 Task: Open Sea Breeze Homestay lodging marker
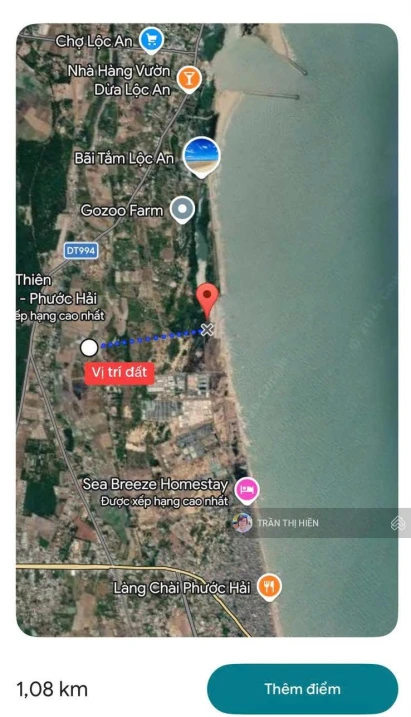[x=247, y=491]
